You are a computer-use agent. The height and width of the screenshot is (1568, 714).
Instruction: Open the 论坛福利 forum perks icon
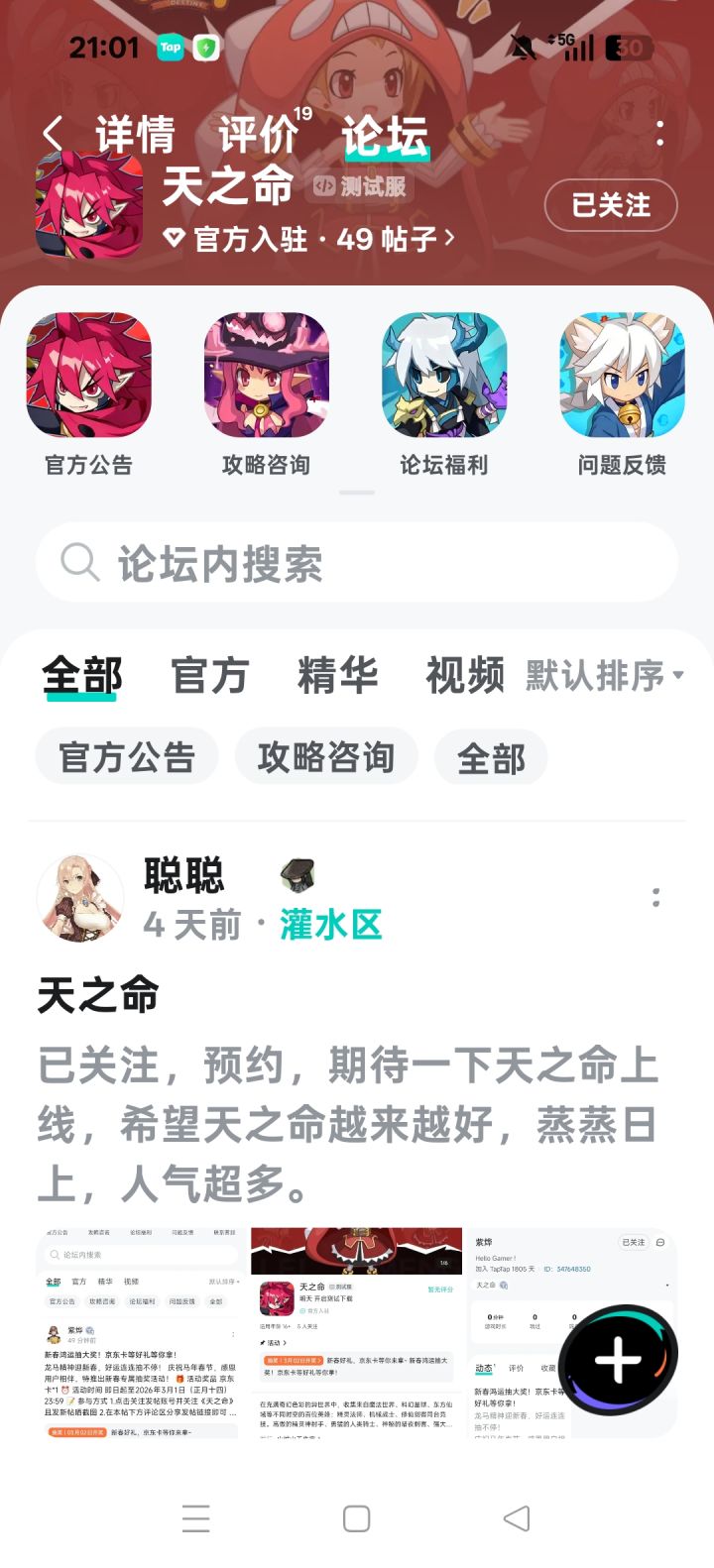pos(443,375)
